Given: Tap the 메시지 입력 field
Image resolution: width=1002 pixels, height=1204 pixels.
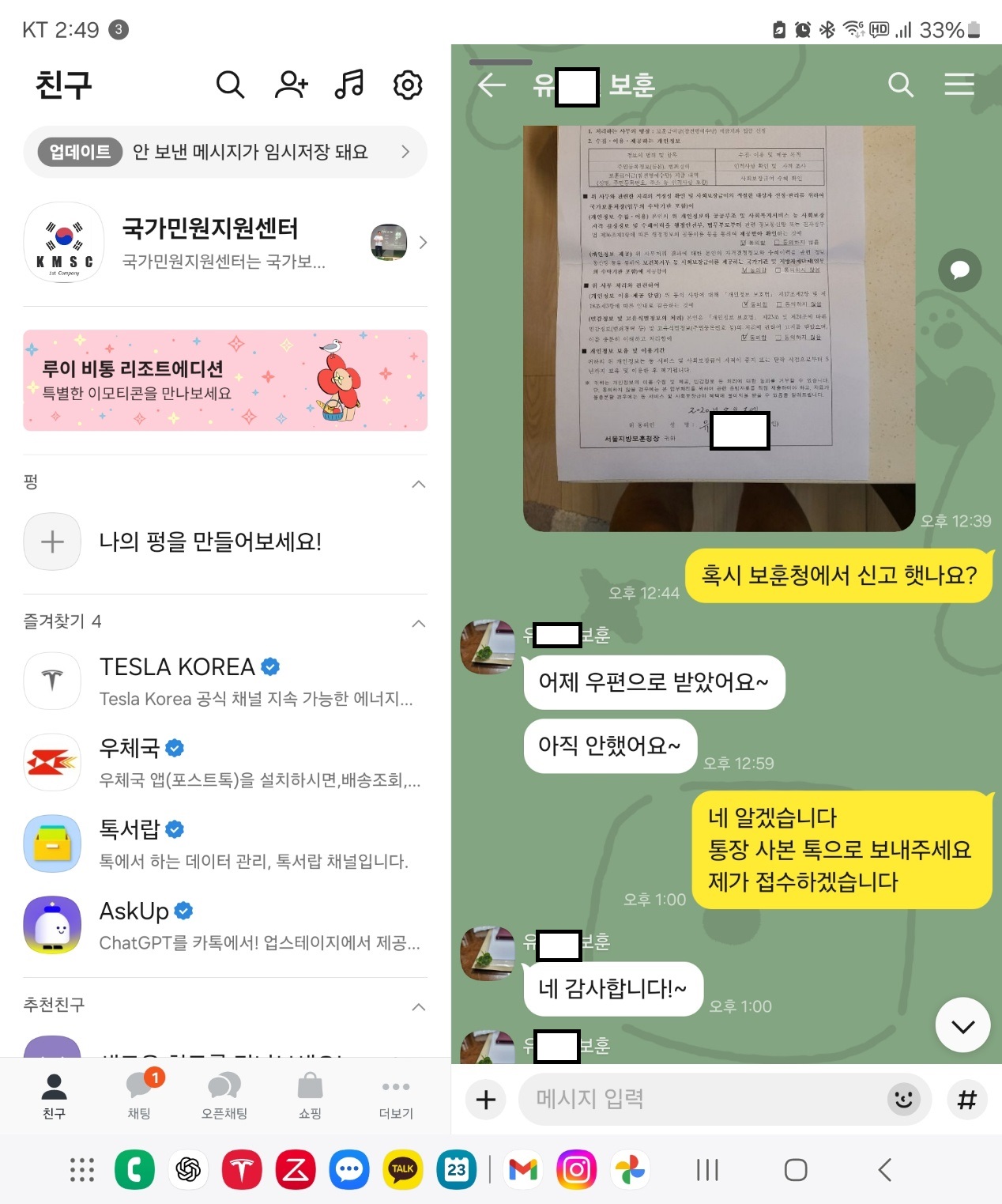Looking at the screenshot, I should 703,1099.
